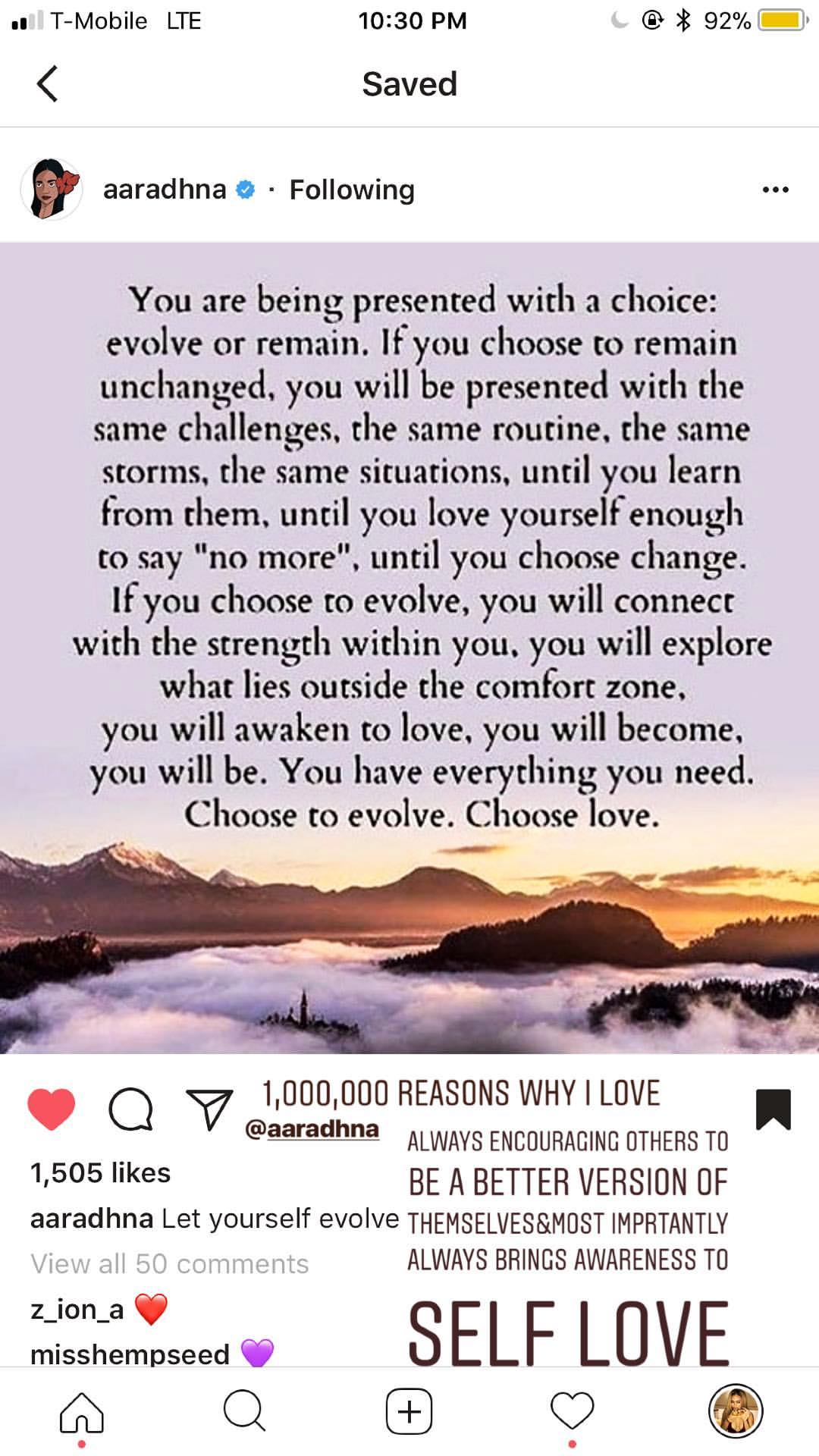View all 50 comments
The width and height of the screenshot is (819, 1456).
(x=170, y=1264)
